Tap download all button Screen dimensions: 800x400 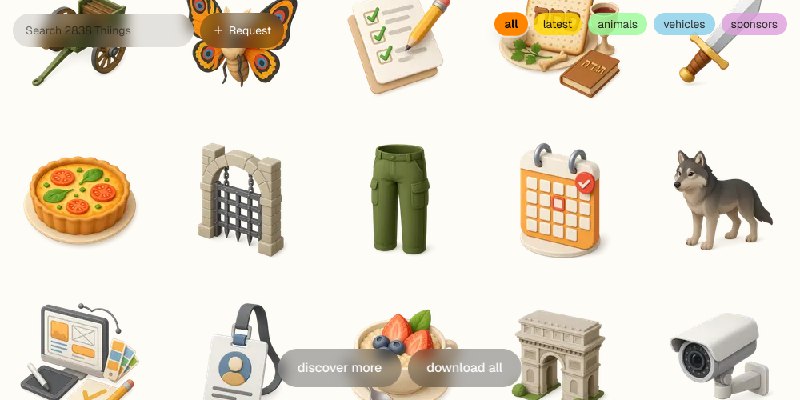(x=464, y=368)
